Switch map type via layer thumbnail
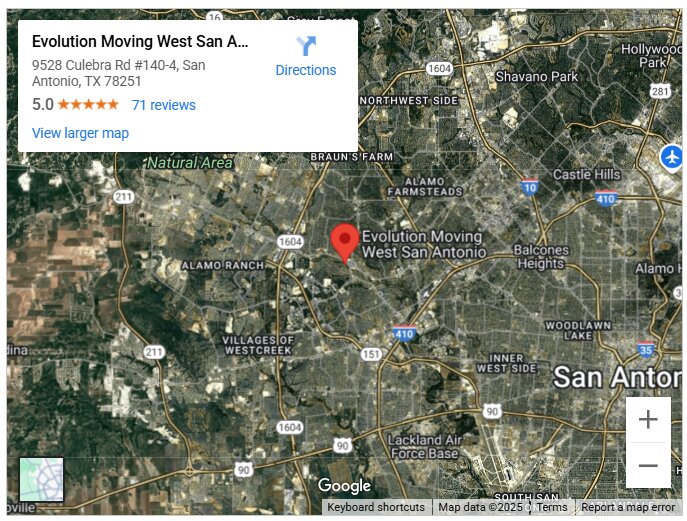Image resolution: width=687 pixels, height=521 pixels. (42, 479)
